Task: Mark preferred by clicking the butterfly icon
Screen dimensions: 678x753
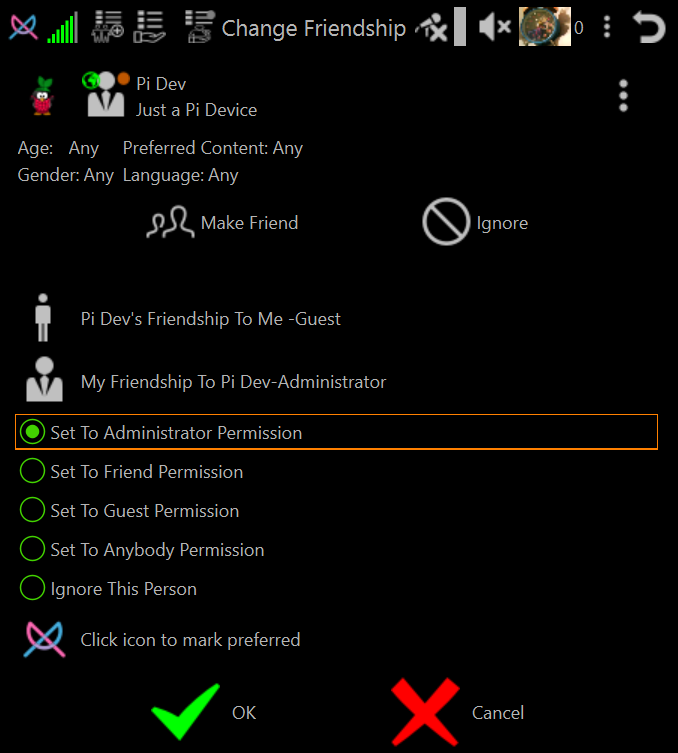Action: pos(44,640)
